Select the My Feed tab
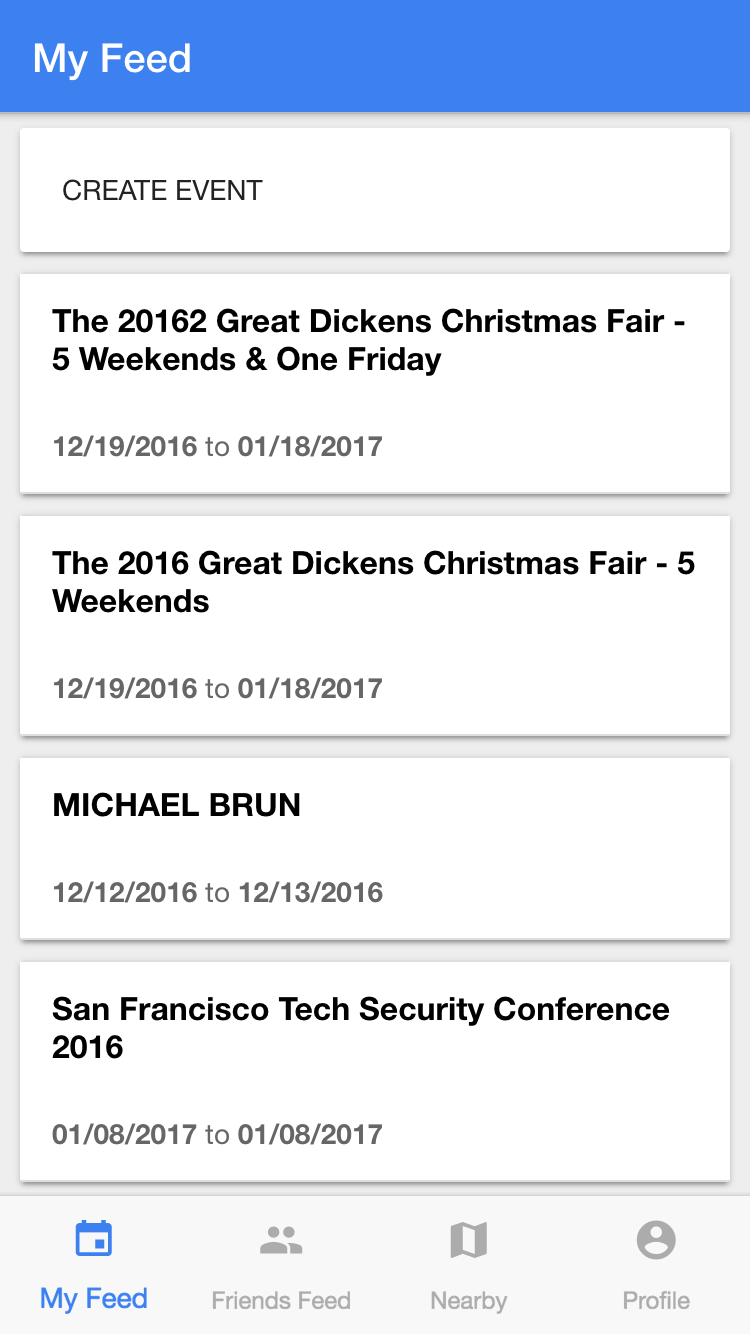The image size is (750, 1334). tap(94, 1265)
